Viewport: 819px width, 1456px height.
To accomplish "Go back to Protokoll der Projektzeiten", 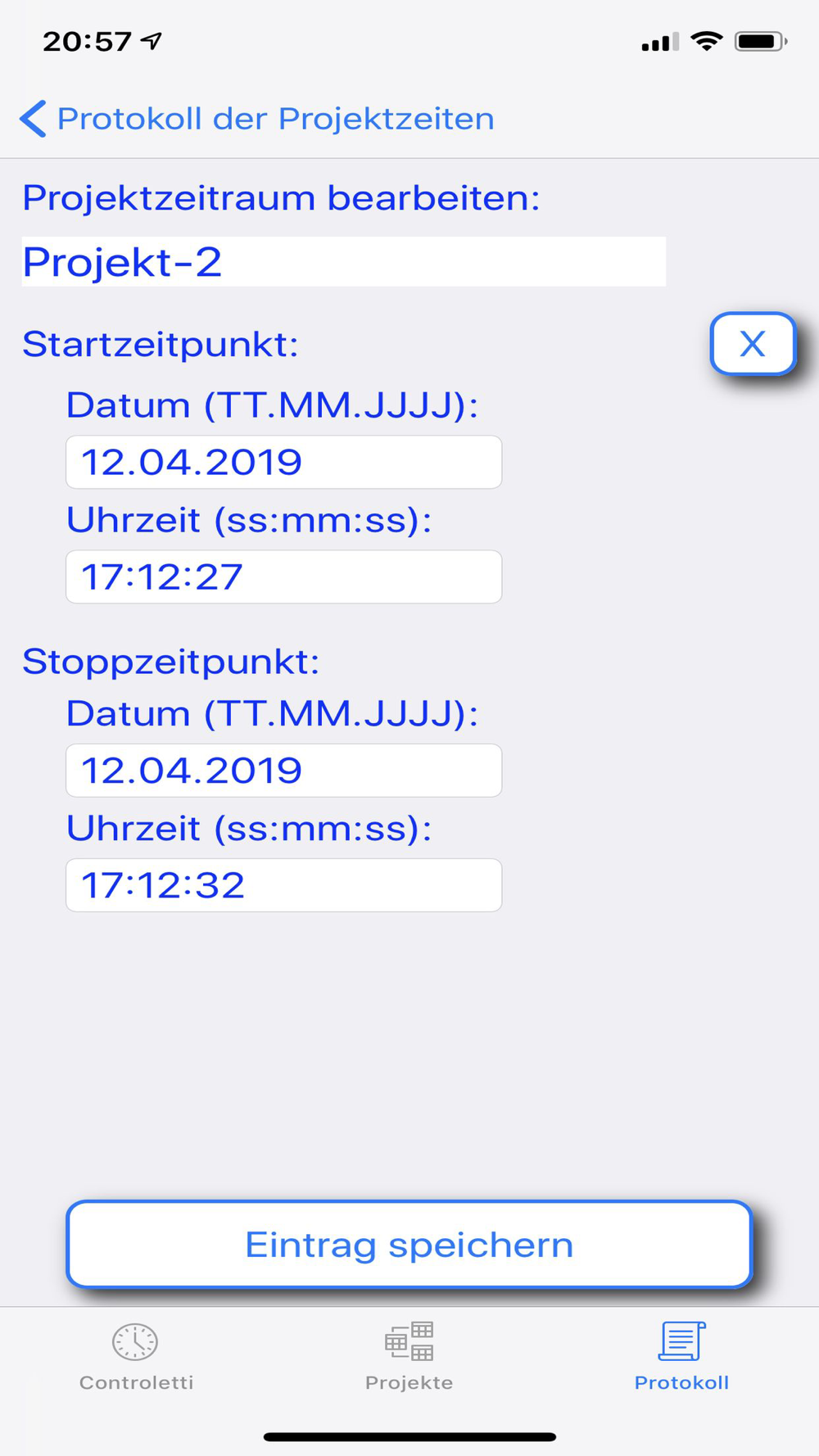I will tap(256, 120).
